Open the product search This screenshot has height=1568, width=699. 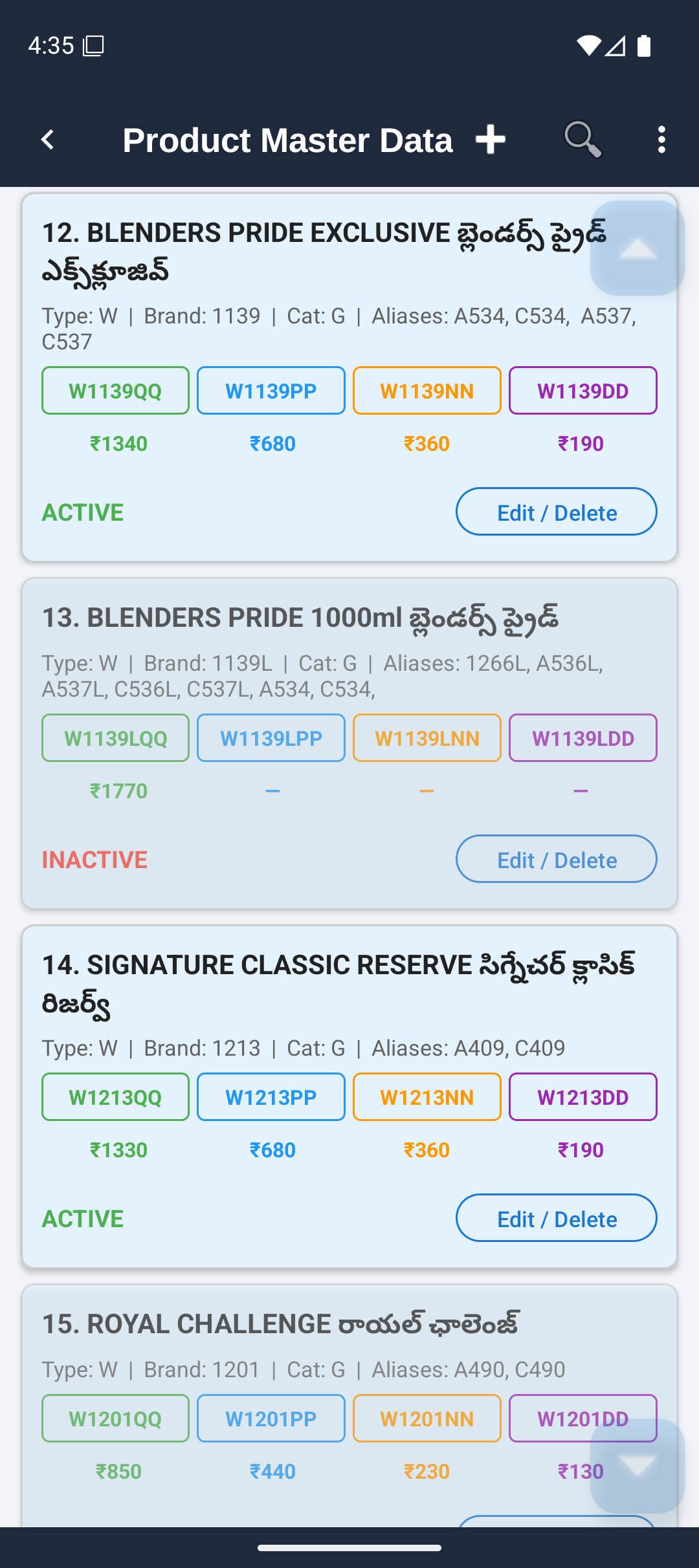coord(582,140)
